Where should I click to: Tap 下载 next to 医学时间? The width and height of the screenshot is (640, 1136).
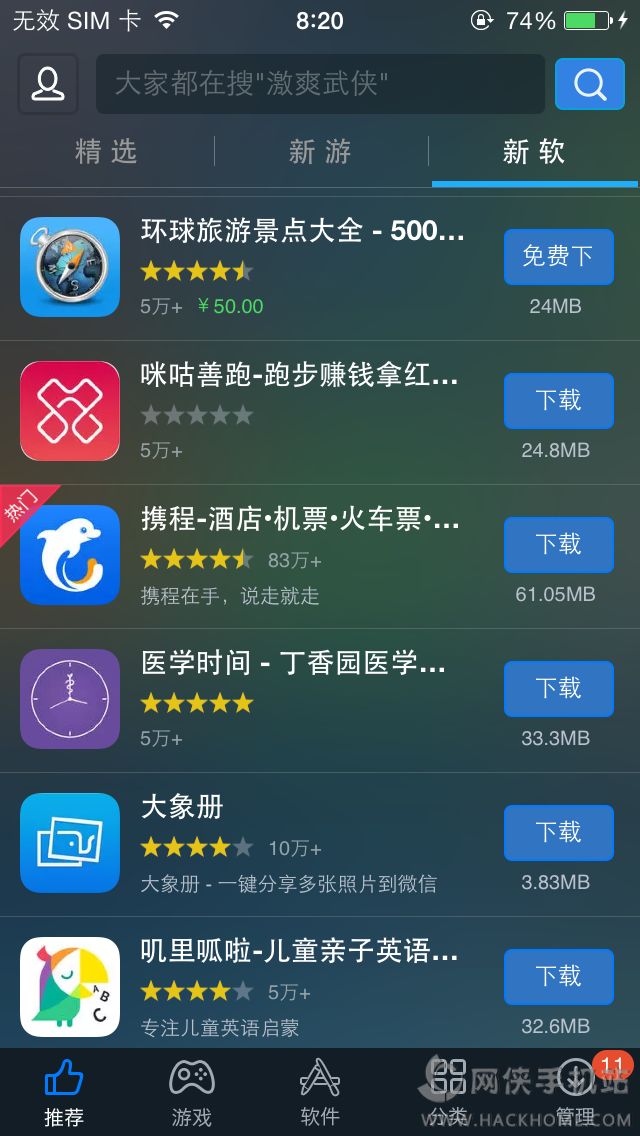[558, 689]
